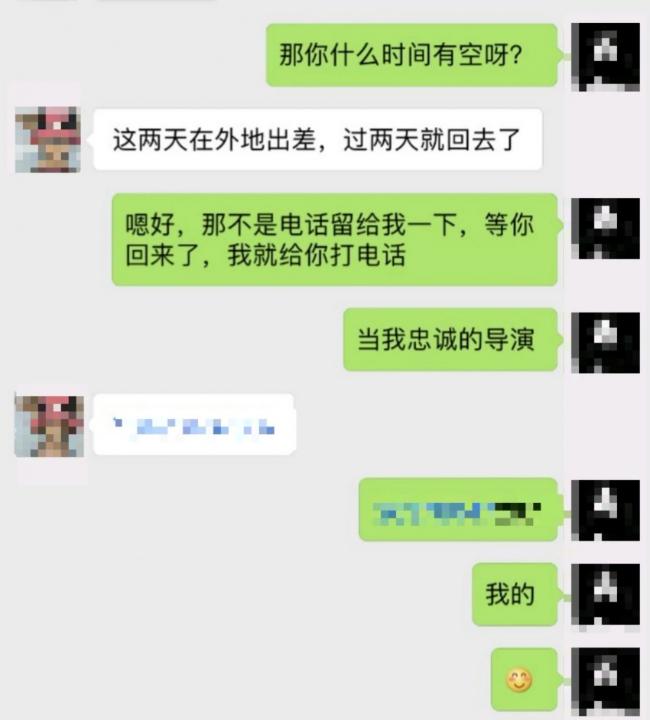The image size is (650, 720).
Task: Open avatar beside the smiley emoji message
Action: coord(604,680)
